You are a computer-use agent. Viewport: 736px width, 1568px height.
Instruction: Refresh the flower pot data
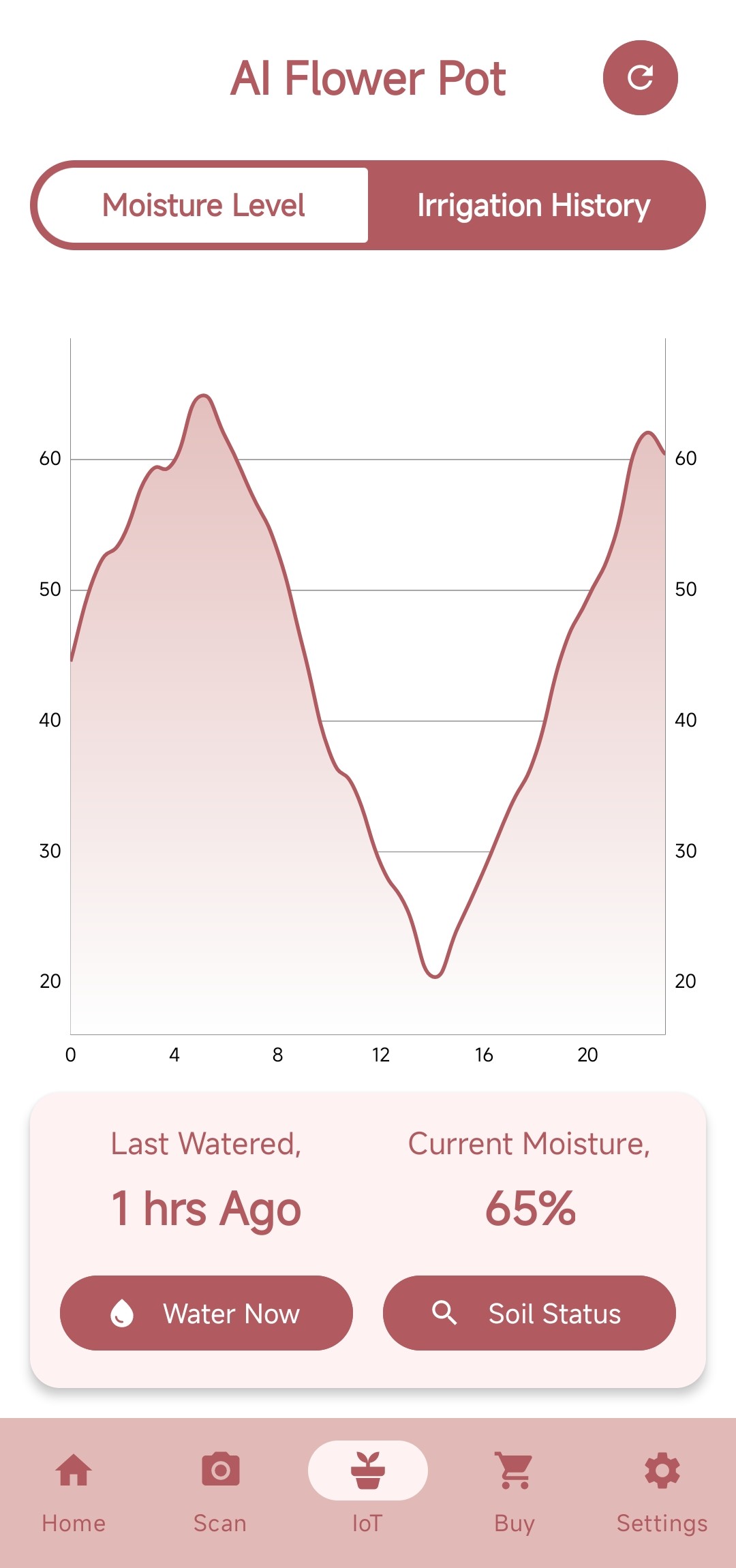[x=640, y=78]
